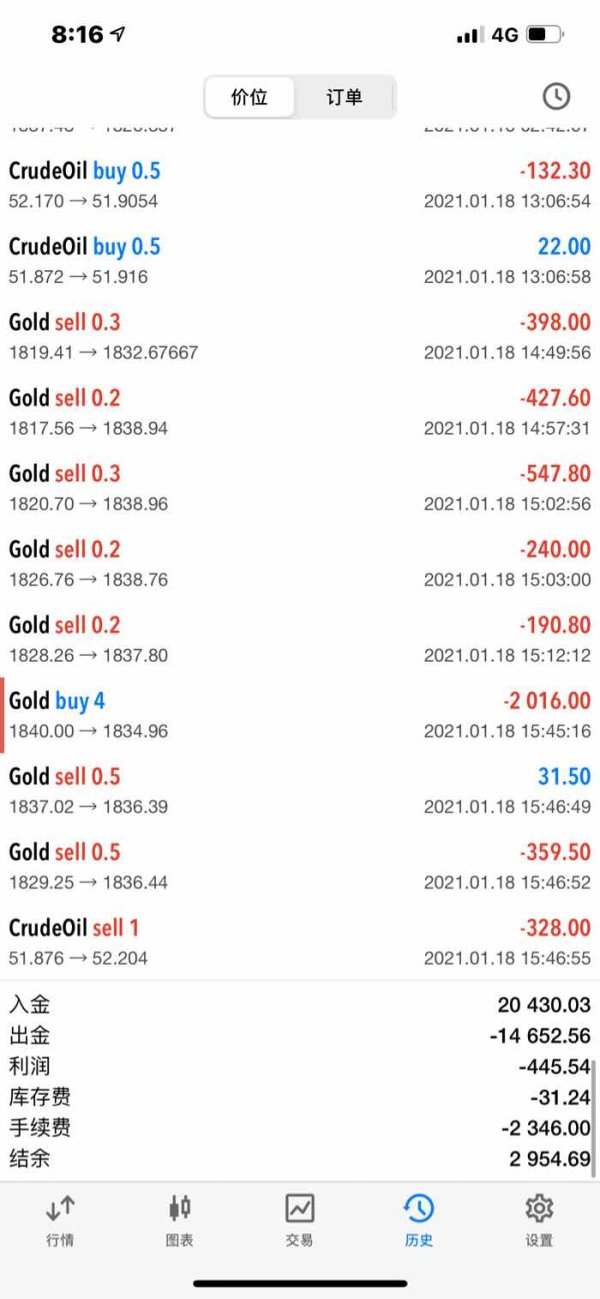Switch to the 订单 segment
The height and width of the screenshot is (1299, 600).
(x=344, y=97)
